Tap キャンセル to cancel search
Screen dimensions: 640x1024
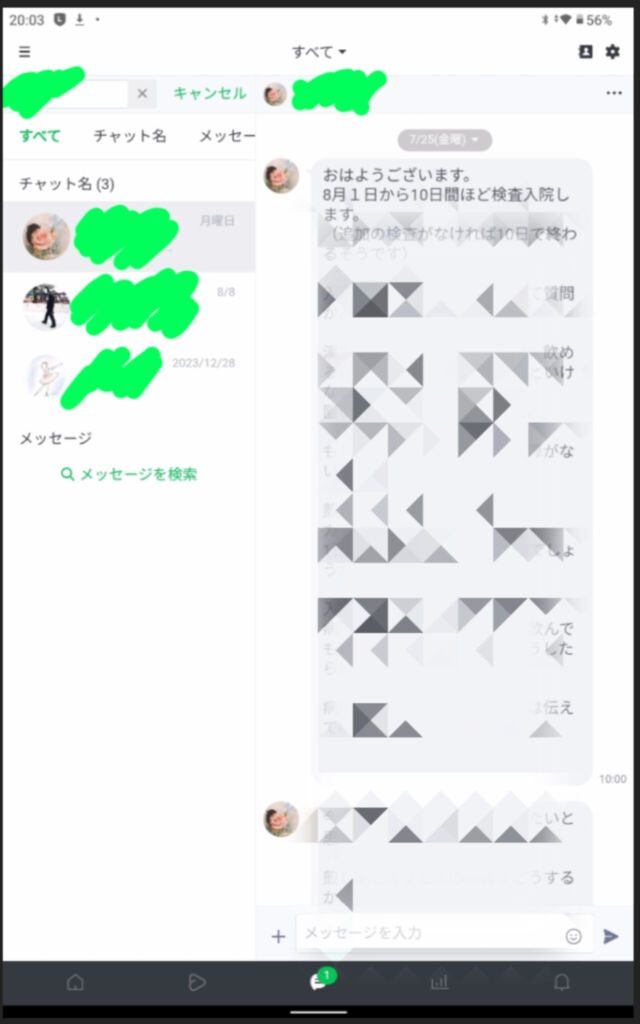click(209, 93)
